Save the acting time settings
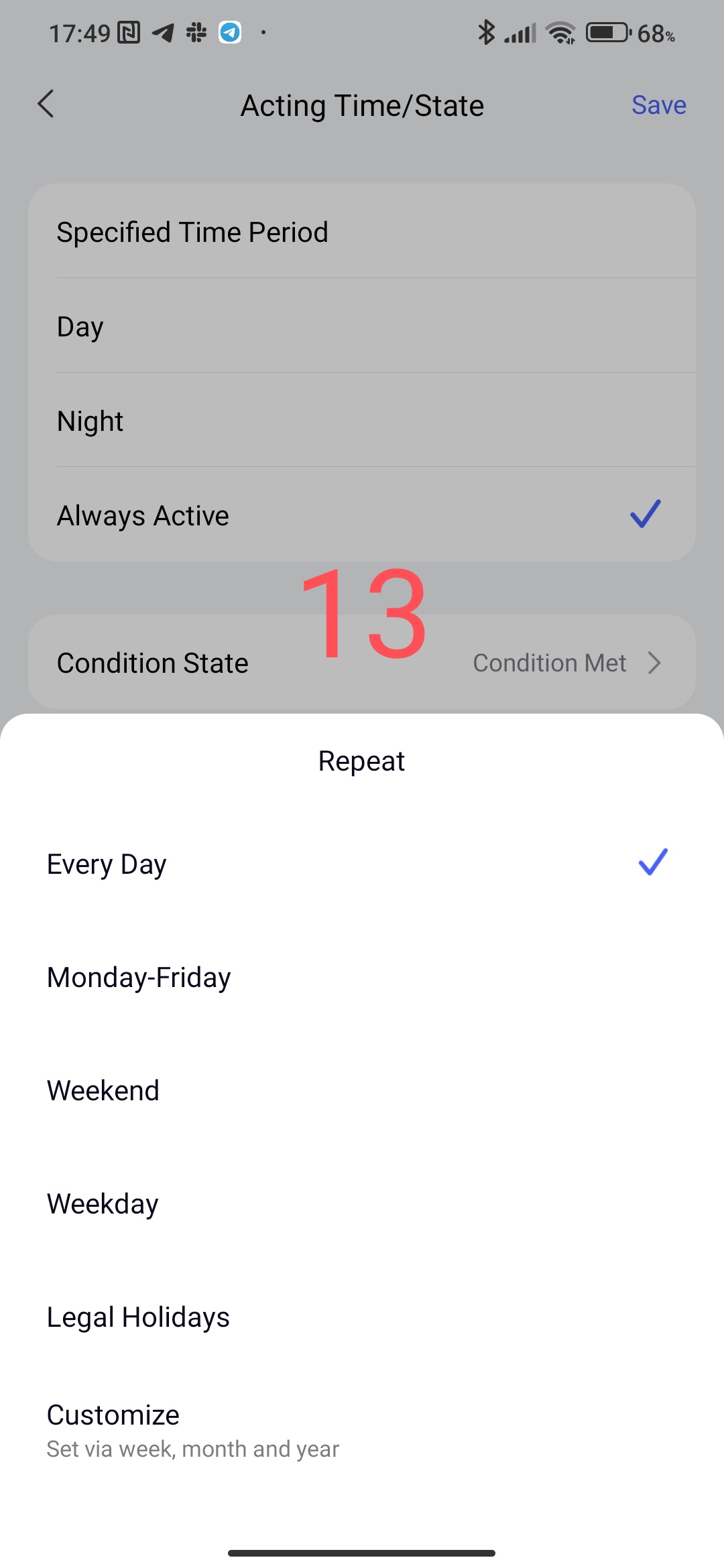Image resolution: width=724 pixels, height=1568 pixels. (x=658, y=105)
